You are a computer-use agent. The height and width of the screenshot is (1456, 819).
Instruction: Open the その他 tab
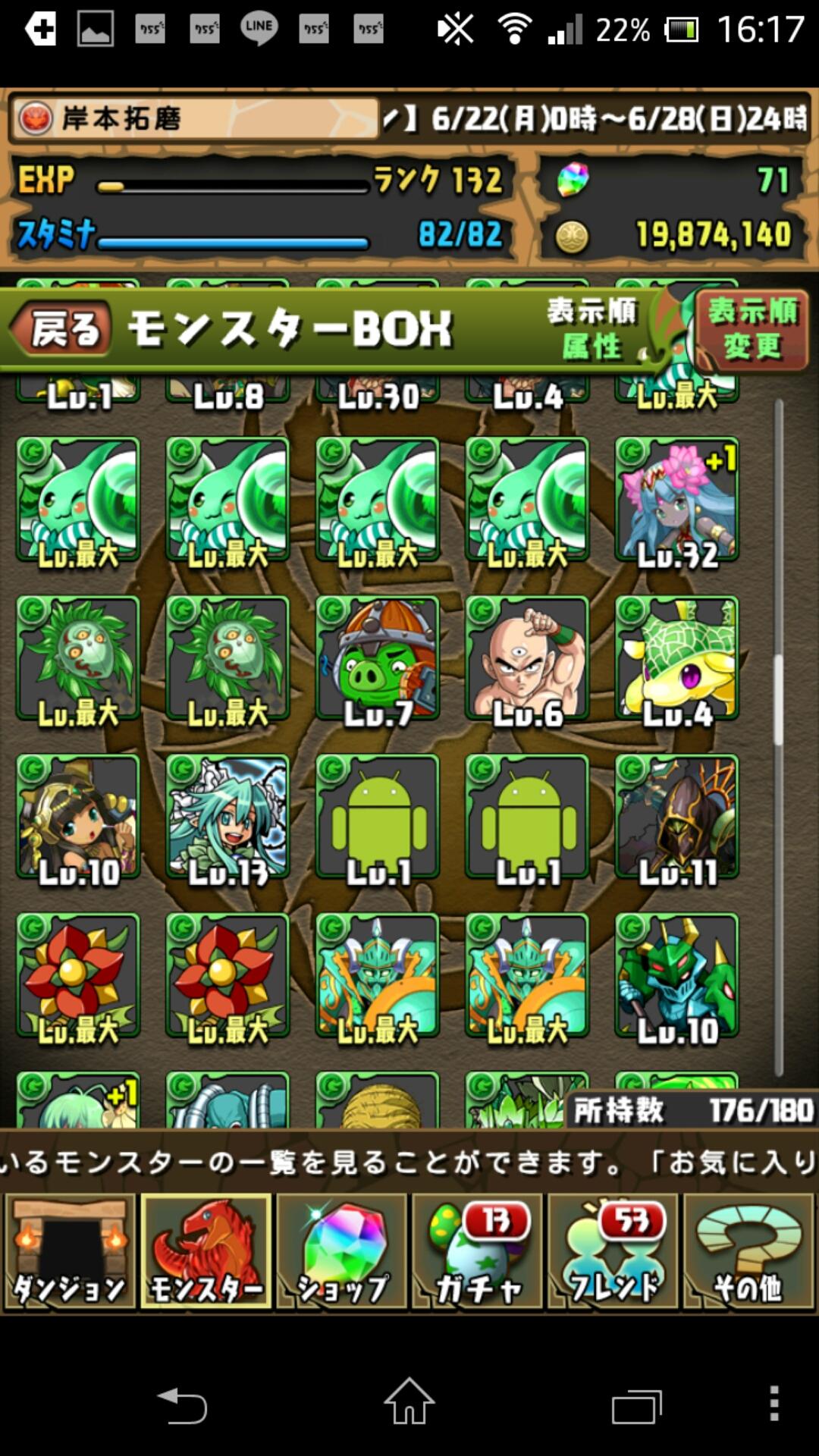(748, 1251)
